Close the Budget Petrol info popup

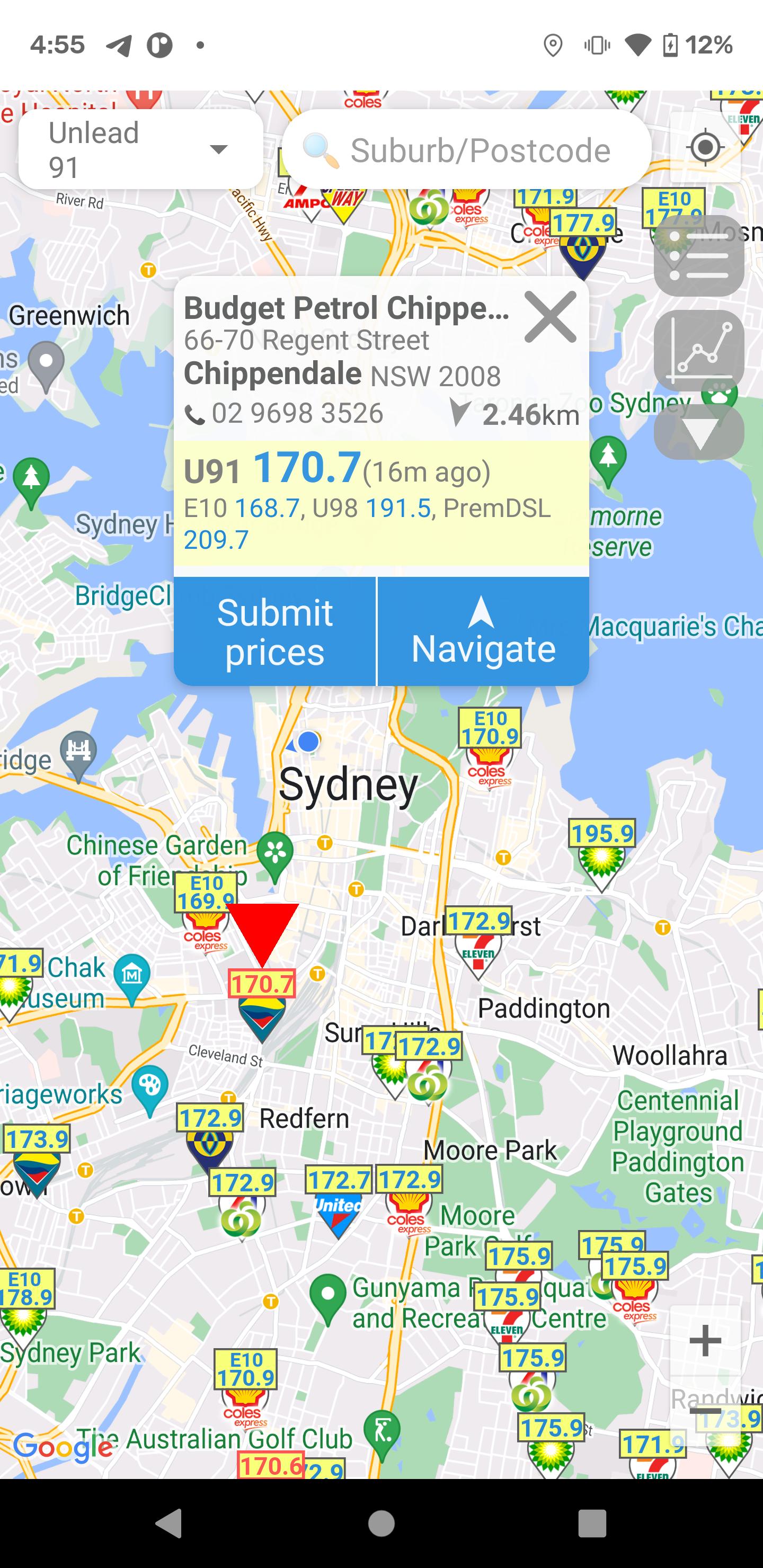click(551, 317)
